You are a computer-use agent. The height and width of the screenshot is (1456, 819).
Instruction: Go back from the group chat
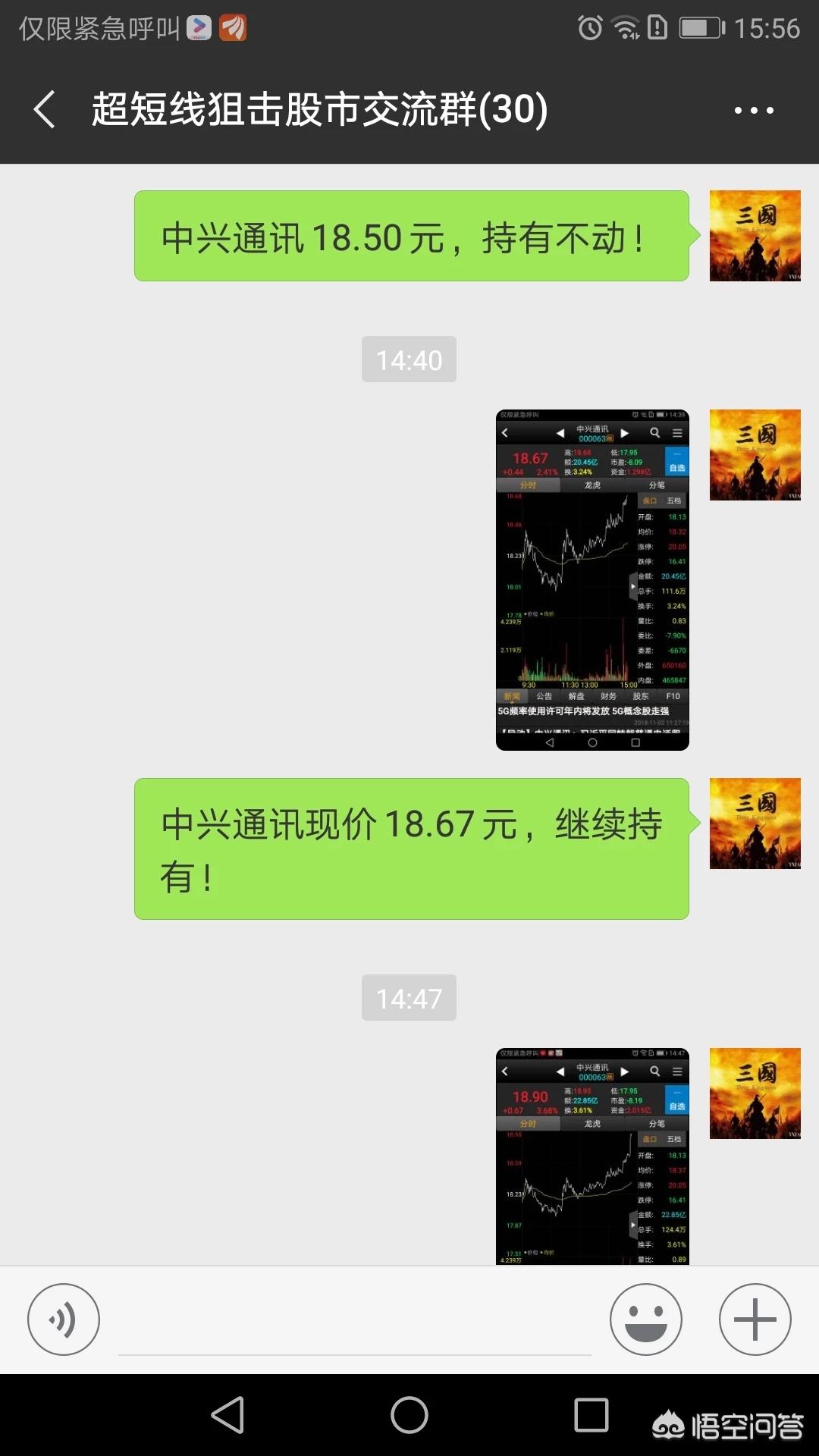click(x=45, y=109)
